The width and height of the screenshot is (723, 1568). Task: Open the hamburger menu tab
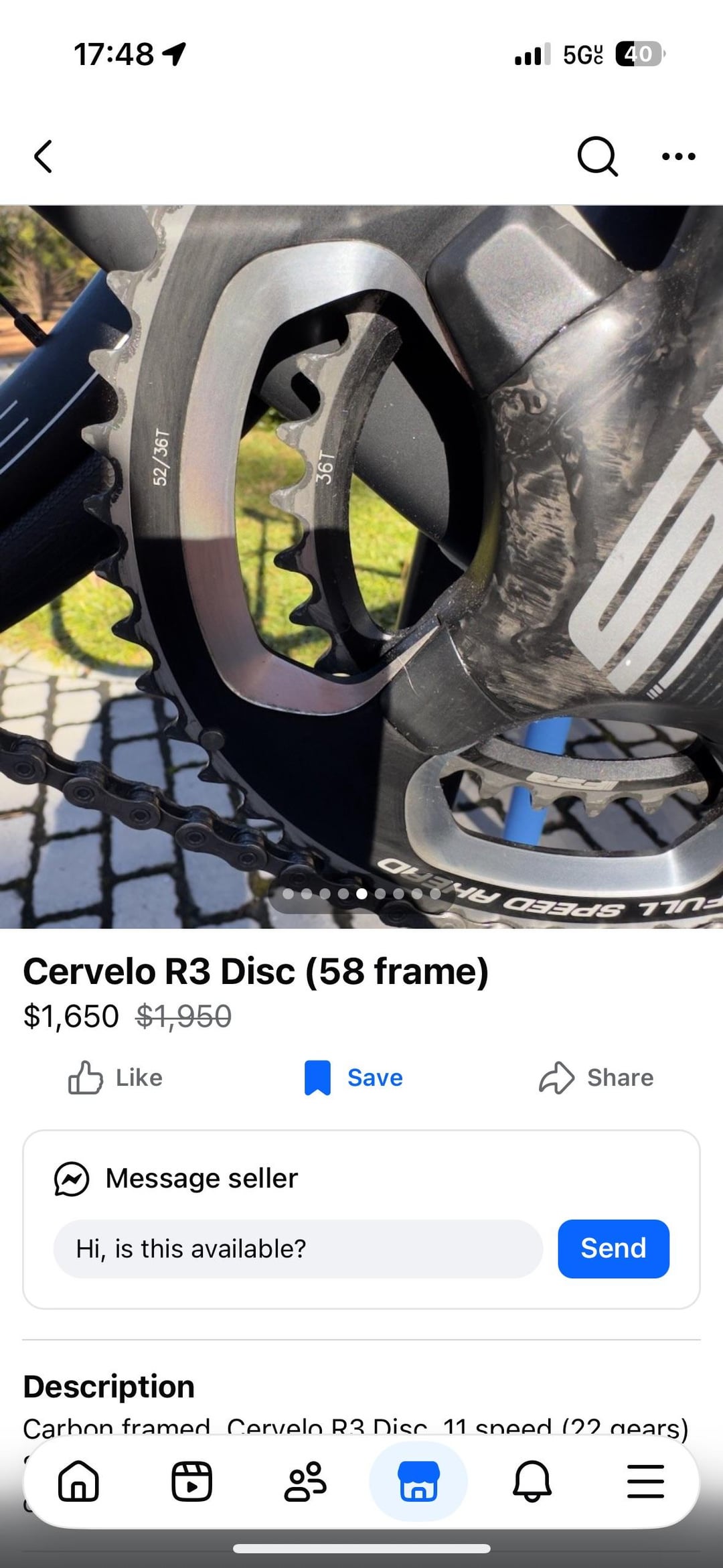pos(645,1481)
